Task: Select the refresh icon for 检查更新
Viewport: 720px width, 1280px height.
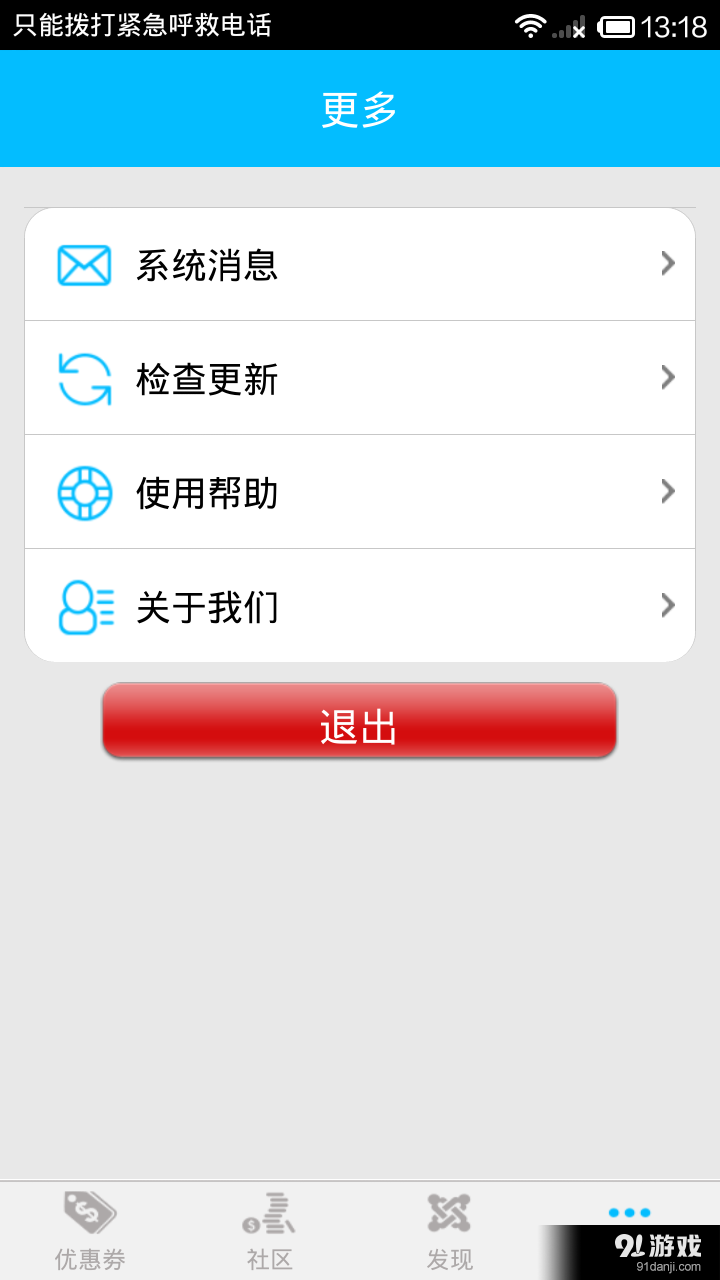Action: click(x=85, y=377)
